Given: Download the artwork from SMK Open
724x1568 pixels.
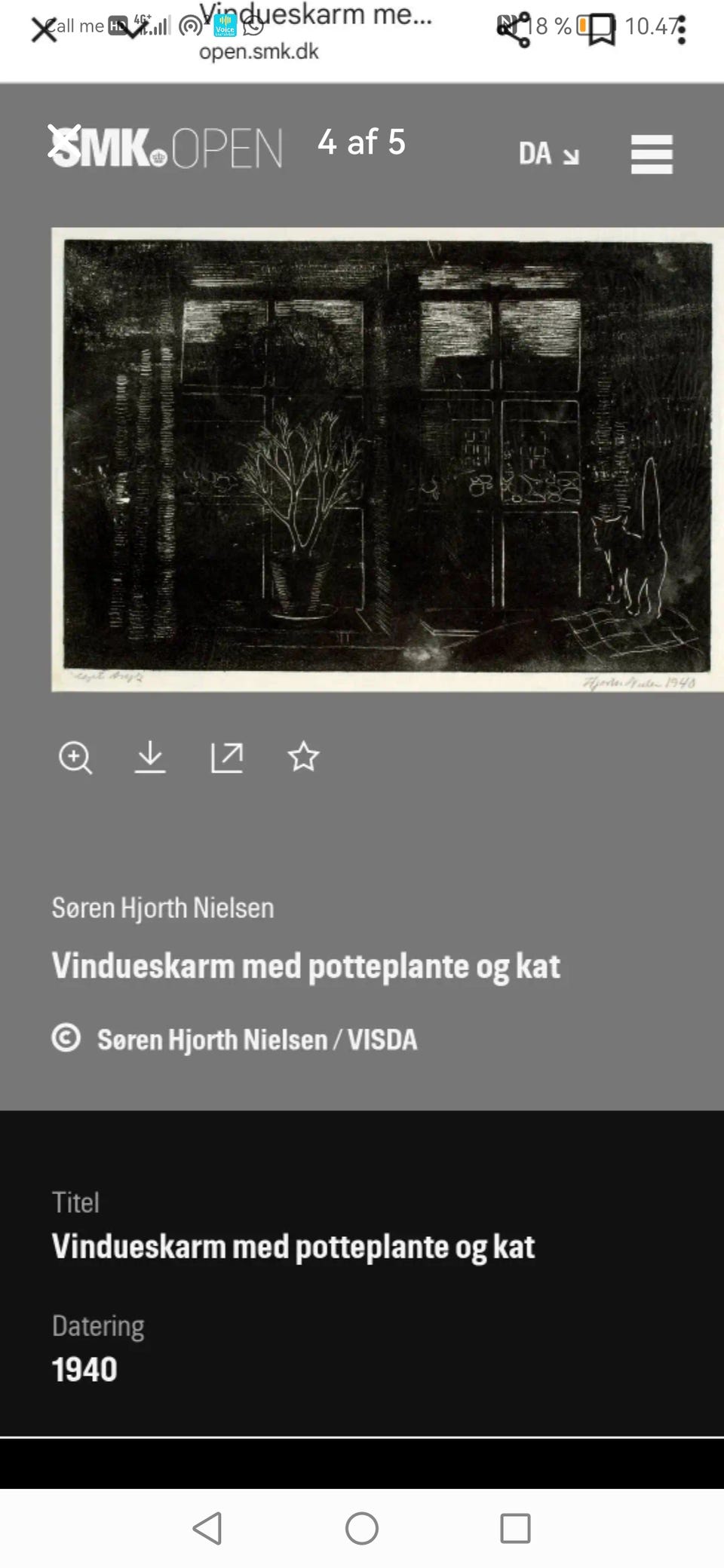Looking at the screenshot, I should [150, 757].
